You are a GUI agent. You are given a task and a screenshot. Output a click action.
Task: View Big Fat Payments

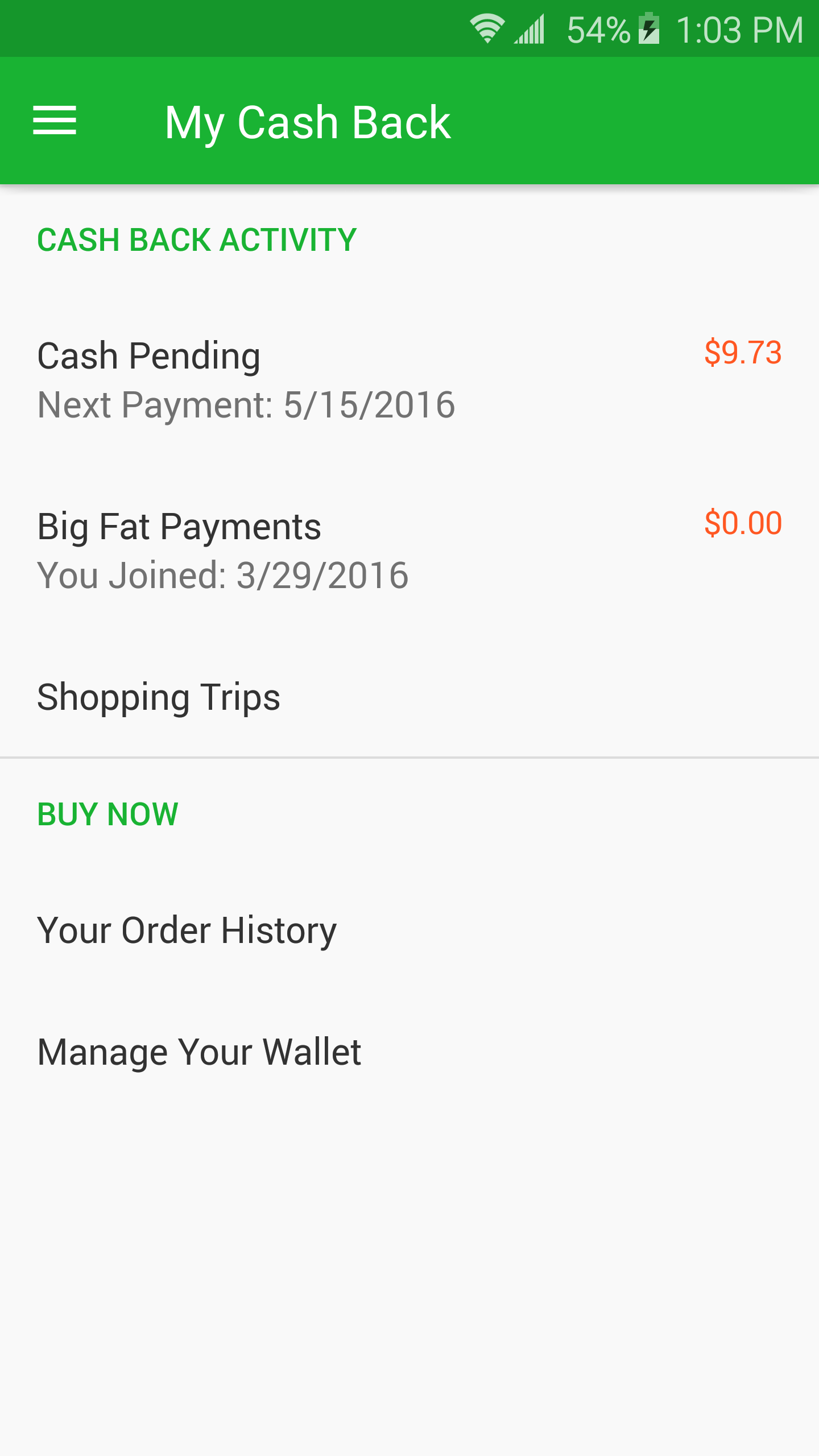click(x=409, y=550)
